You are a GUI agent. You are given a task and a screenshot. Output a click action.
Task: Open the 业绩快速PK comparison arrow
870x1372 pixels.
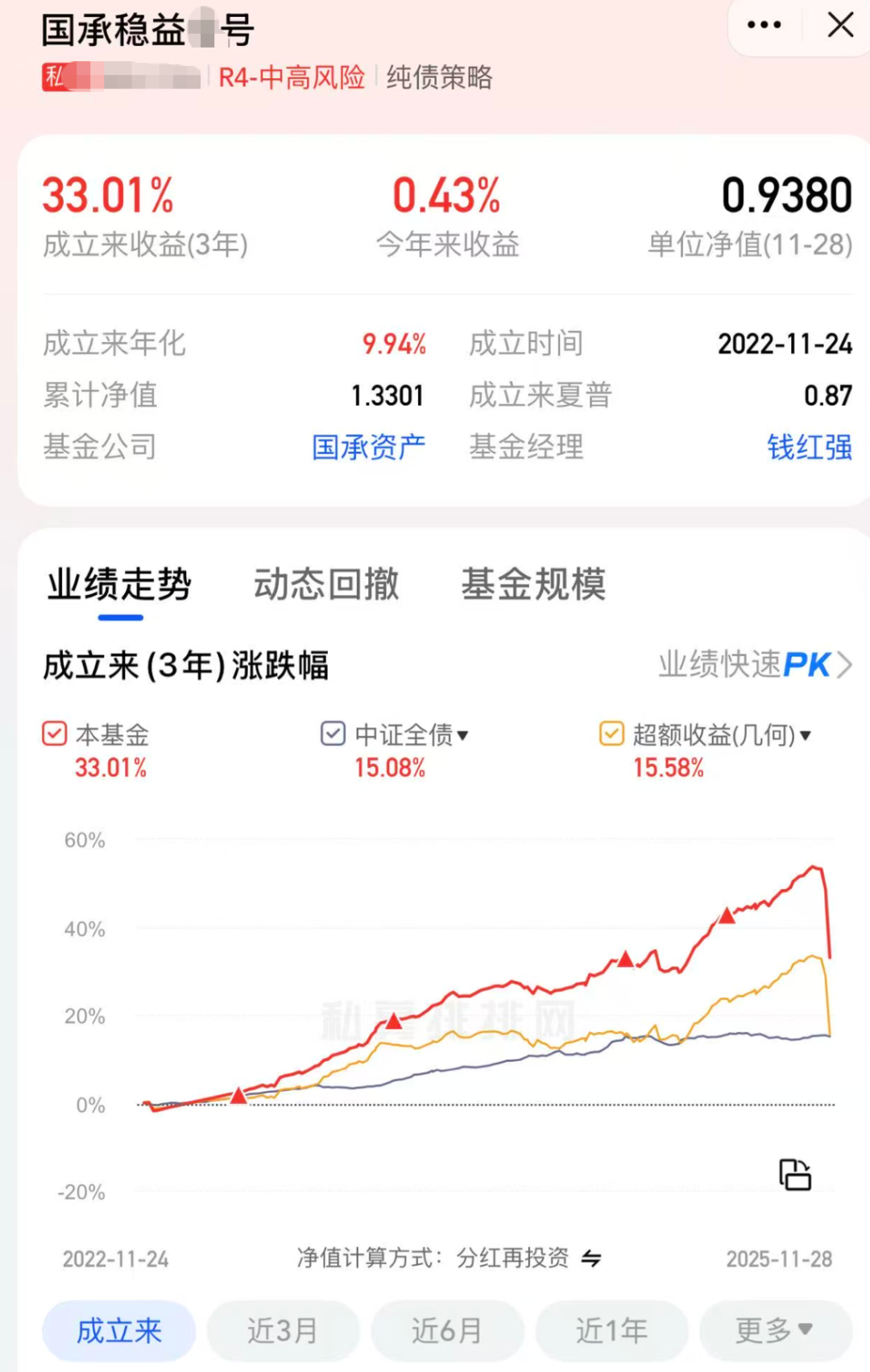tap(847, 665)
